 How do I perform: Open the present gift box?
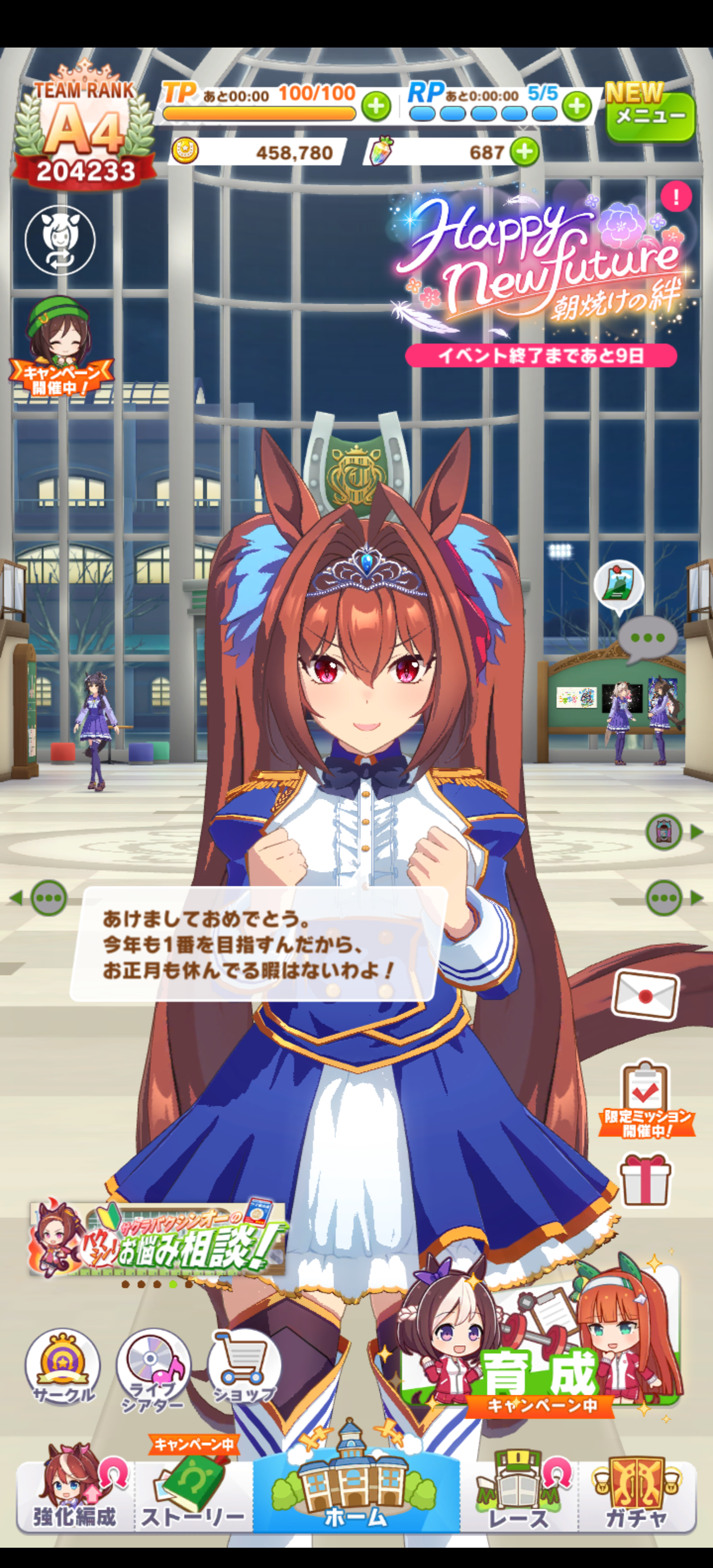[646, 1181]
